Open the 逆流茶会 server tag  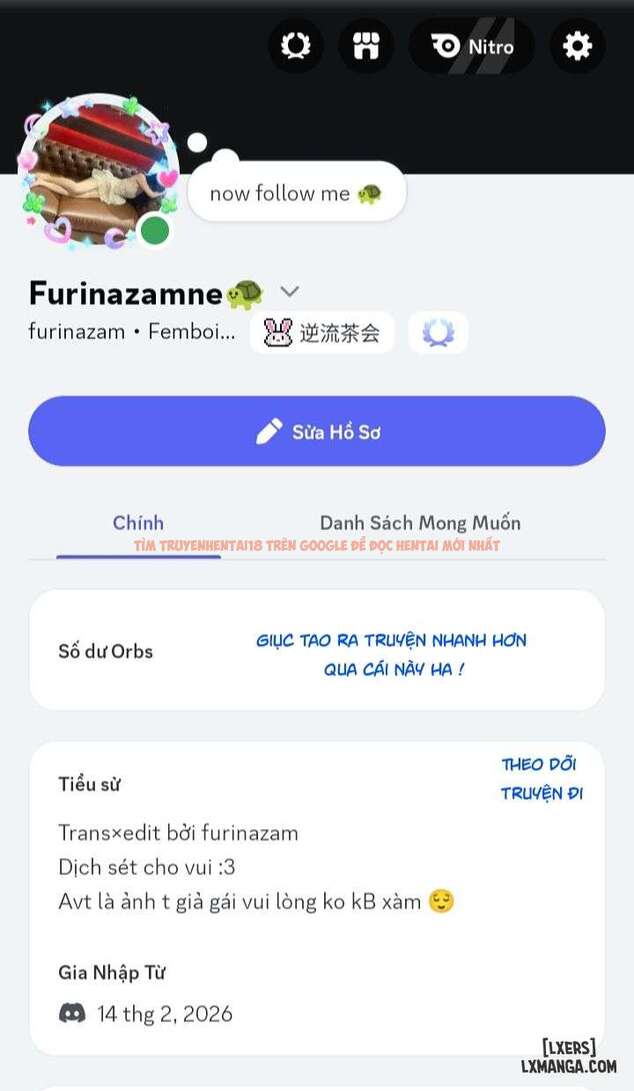pos(322,333)
